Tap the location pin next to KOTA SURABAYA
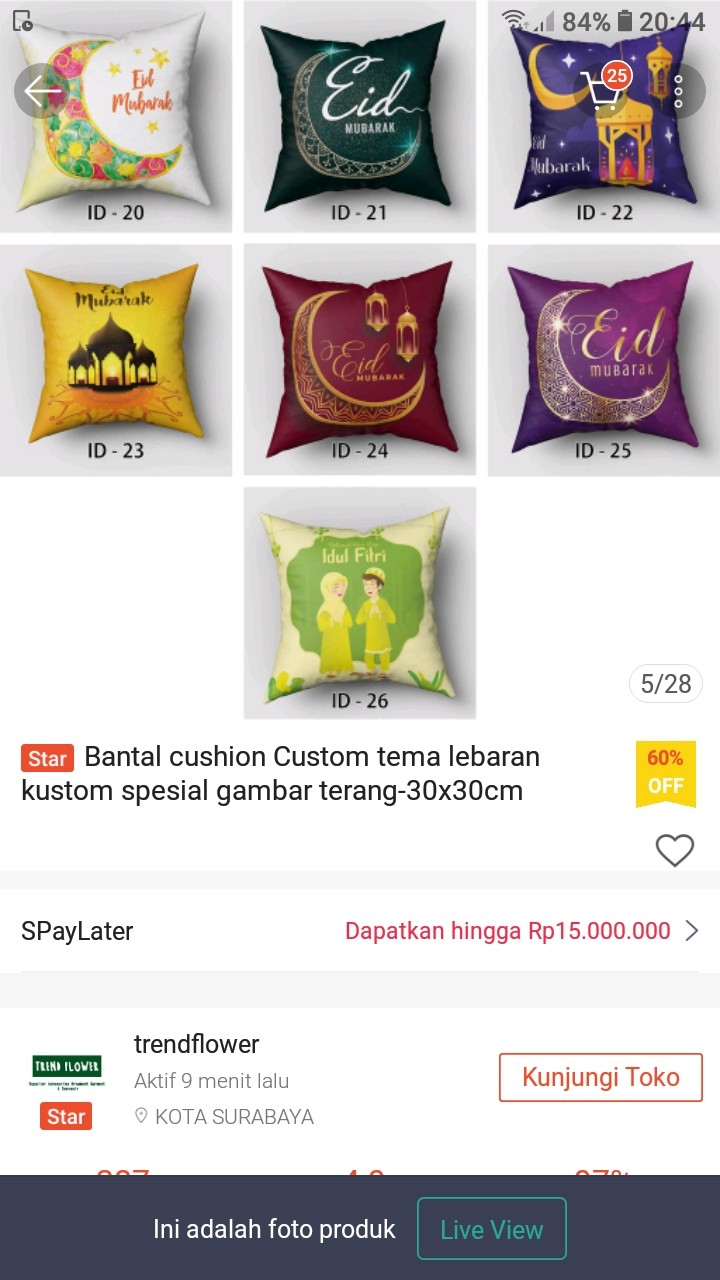 (x=141, y=1118)
